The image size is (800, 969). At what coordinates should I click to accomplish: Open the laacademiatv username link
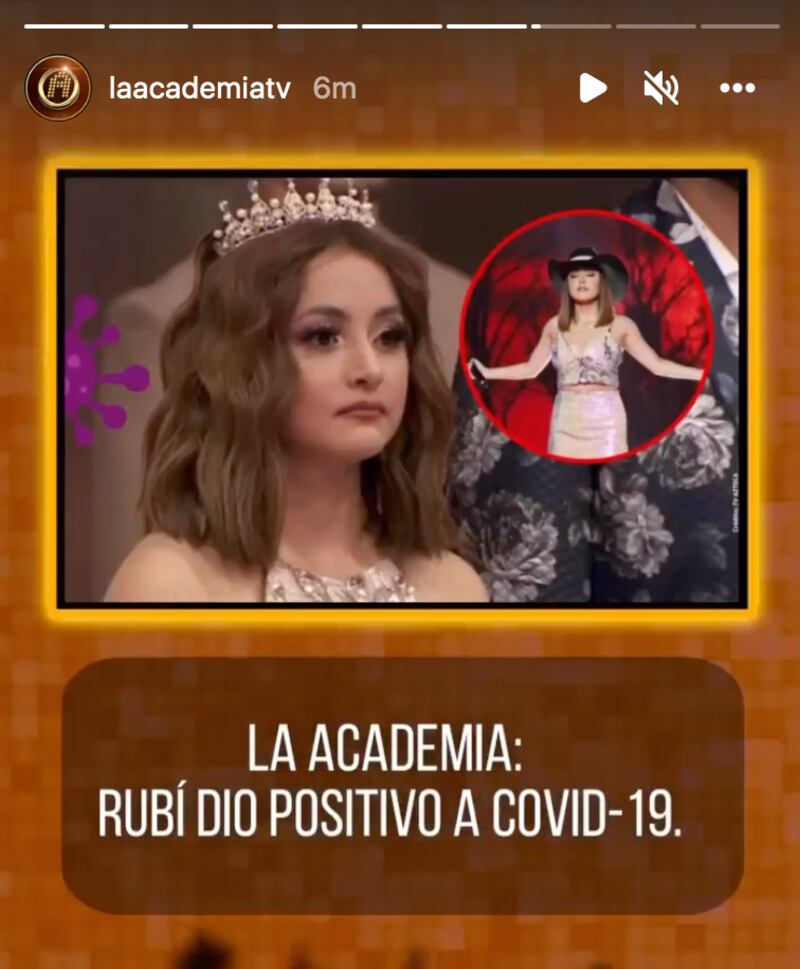199,88
